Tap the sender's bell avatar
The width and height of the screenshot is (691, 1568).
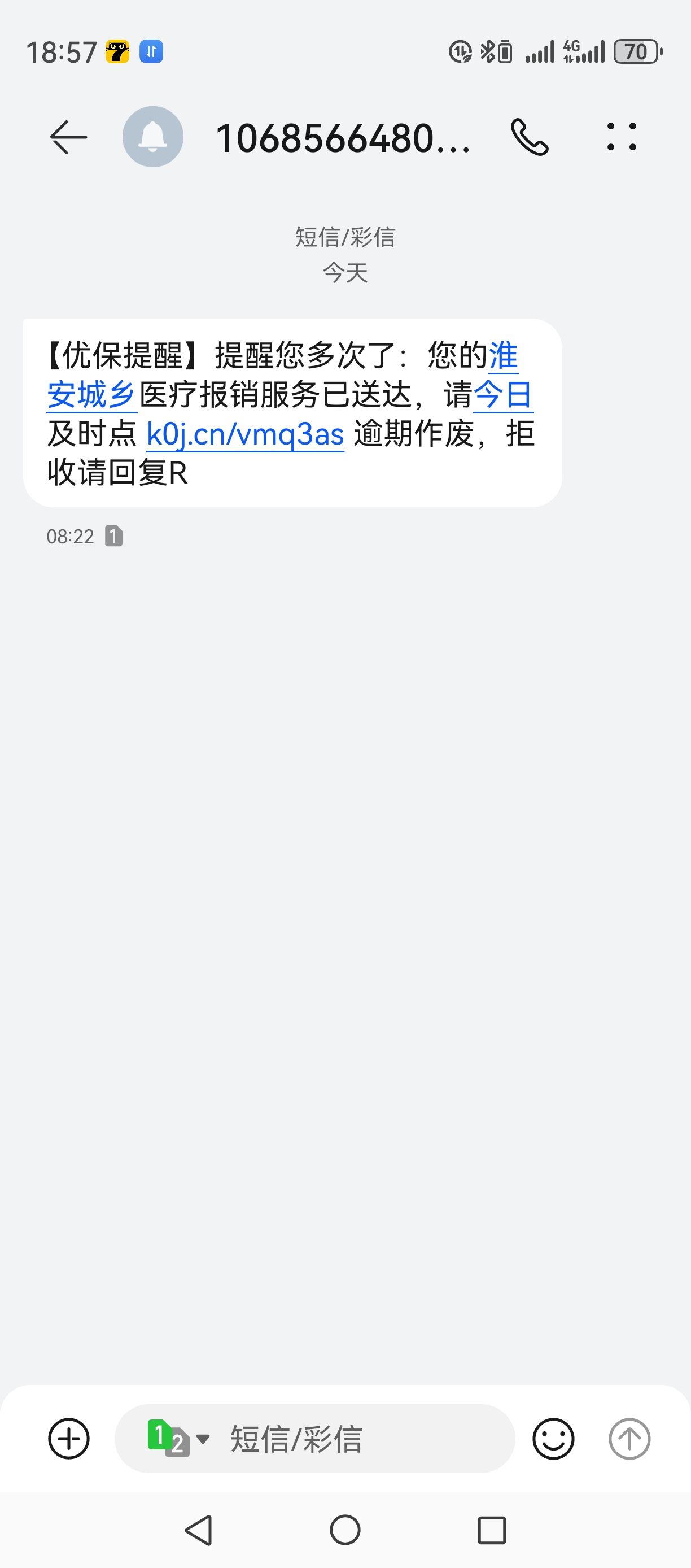tap(152, 136)
